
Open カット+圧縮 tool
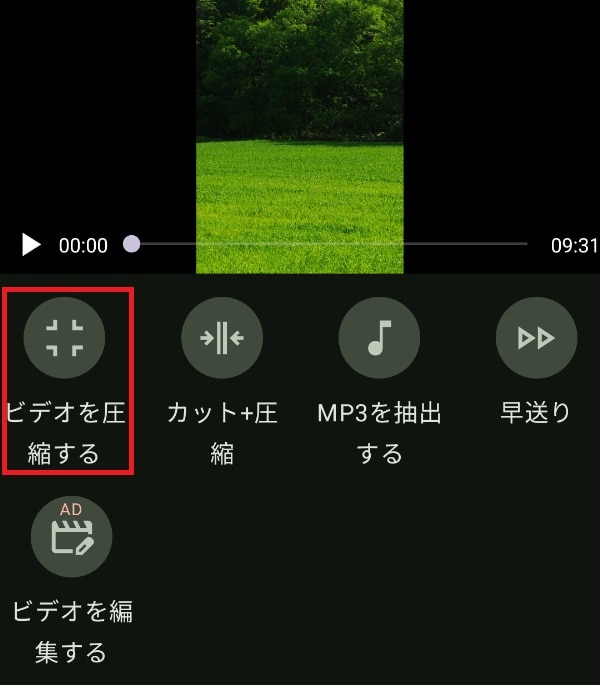[x=221, y=338]
